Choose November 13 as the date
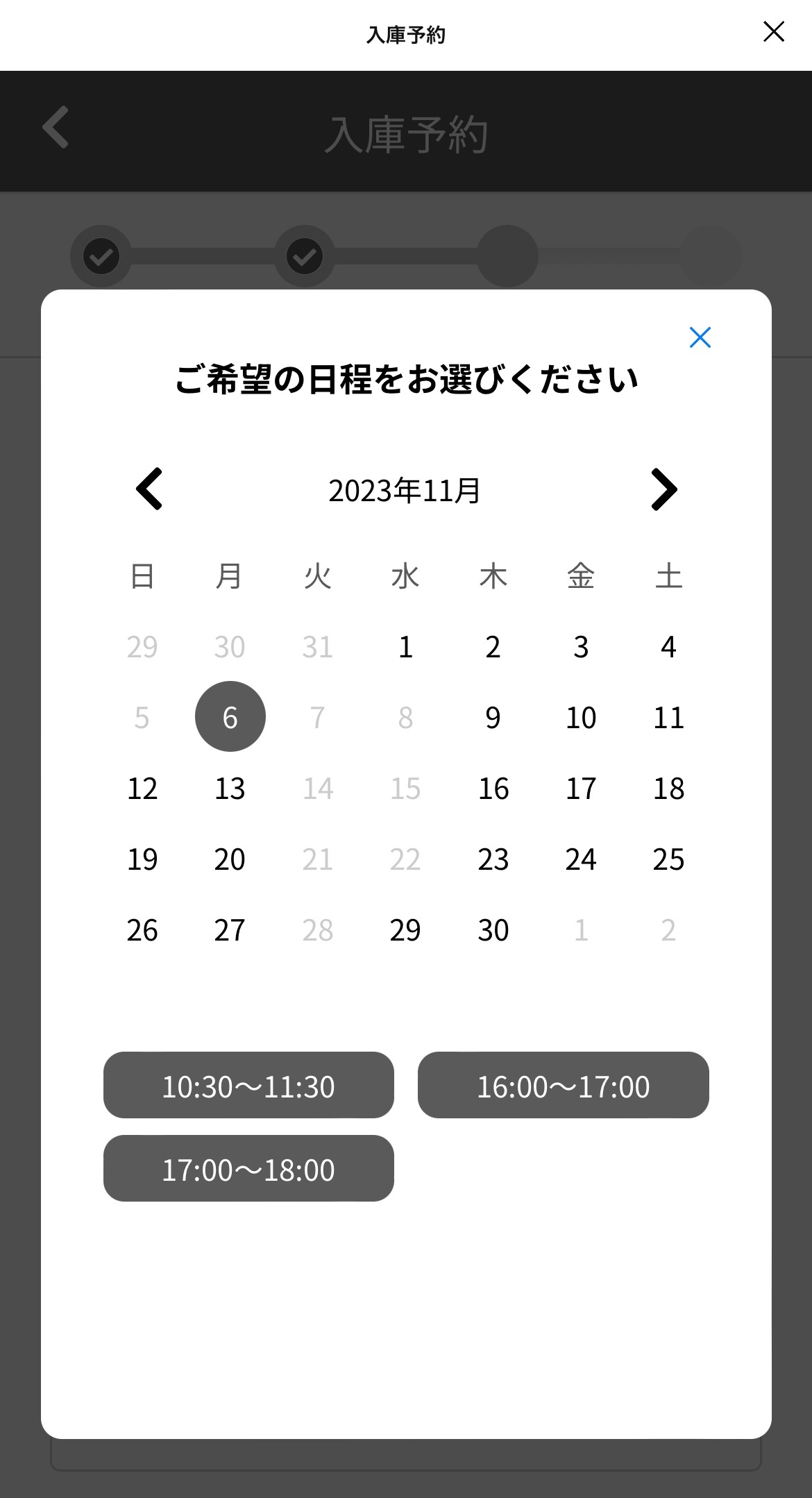This screenshot has height=1498, width=812. [230, 788]
